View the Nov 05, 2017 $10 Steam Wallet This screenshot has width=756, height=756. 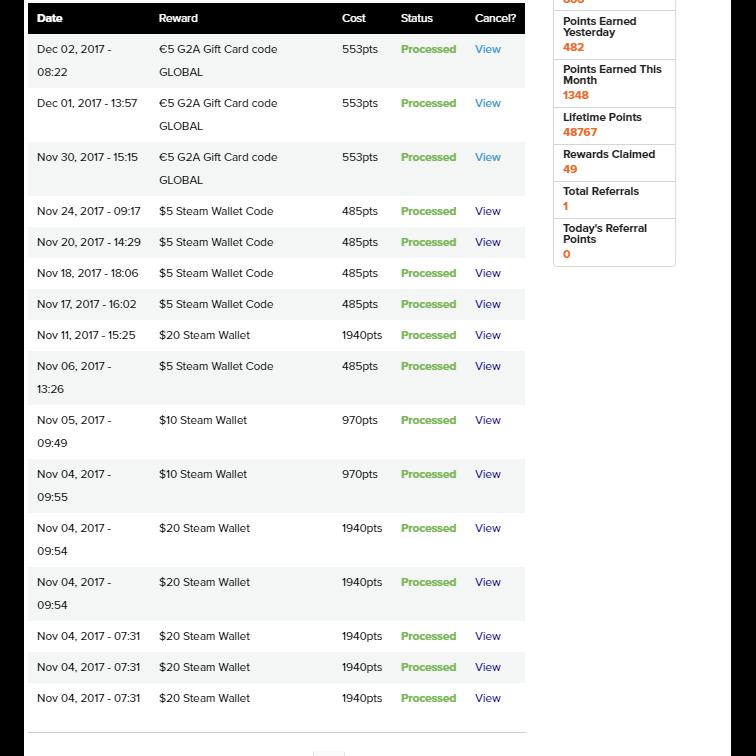point(488,420)
